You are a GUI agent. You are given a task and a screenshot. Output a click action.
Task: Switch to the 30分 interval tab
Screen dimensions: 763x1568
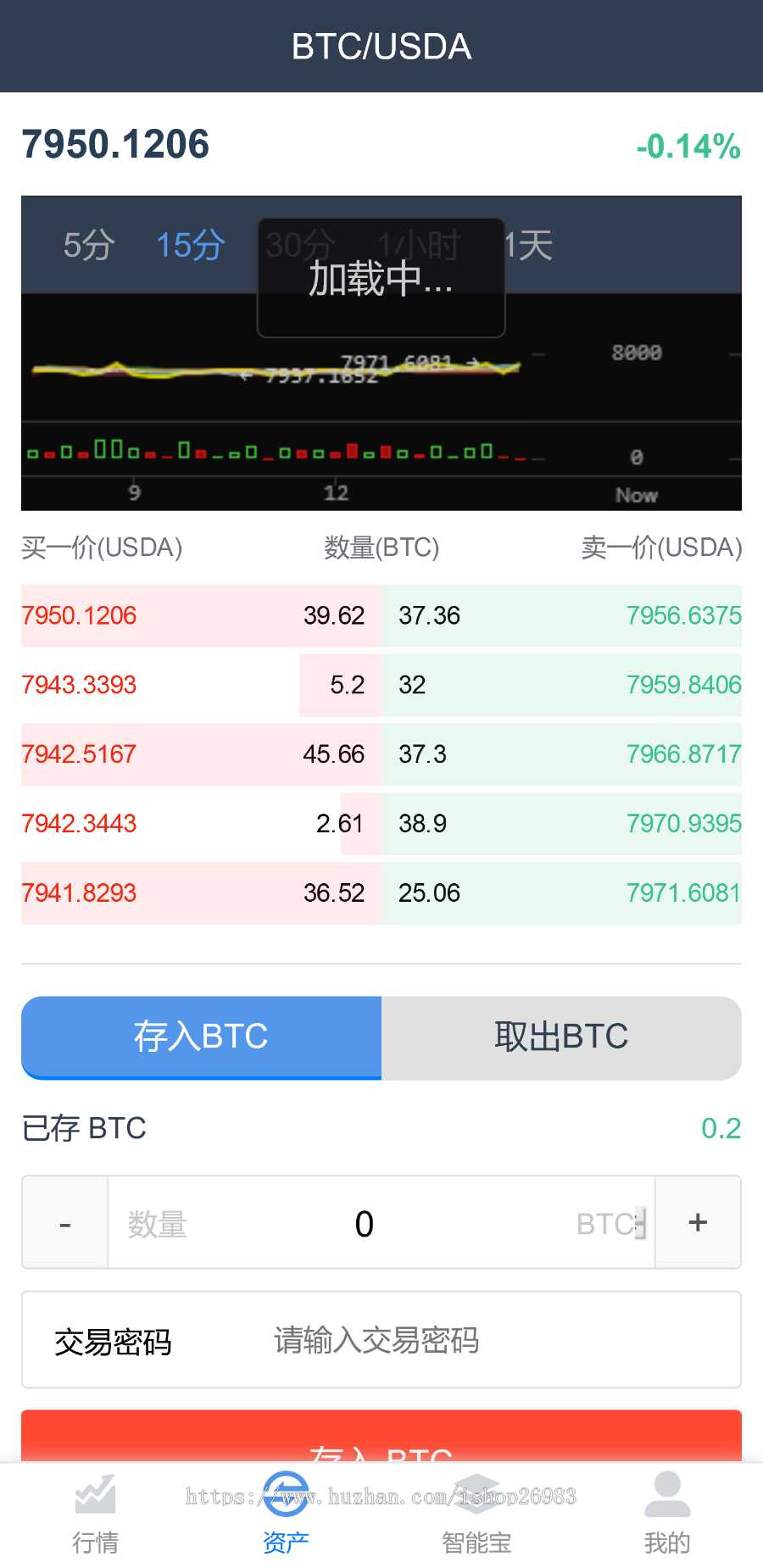point(297,246)
